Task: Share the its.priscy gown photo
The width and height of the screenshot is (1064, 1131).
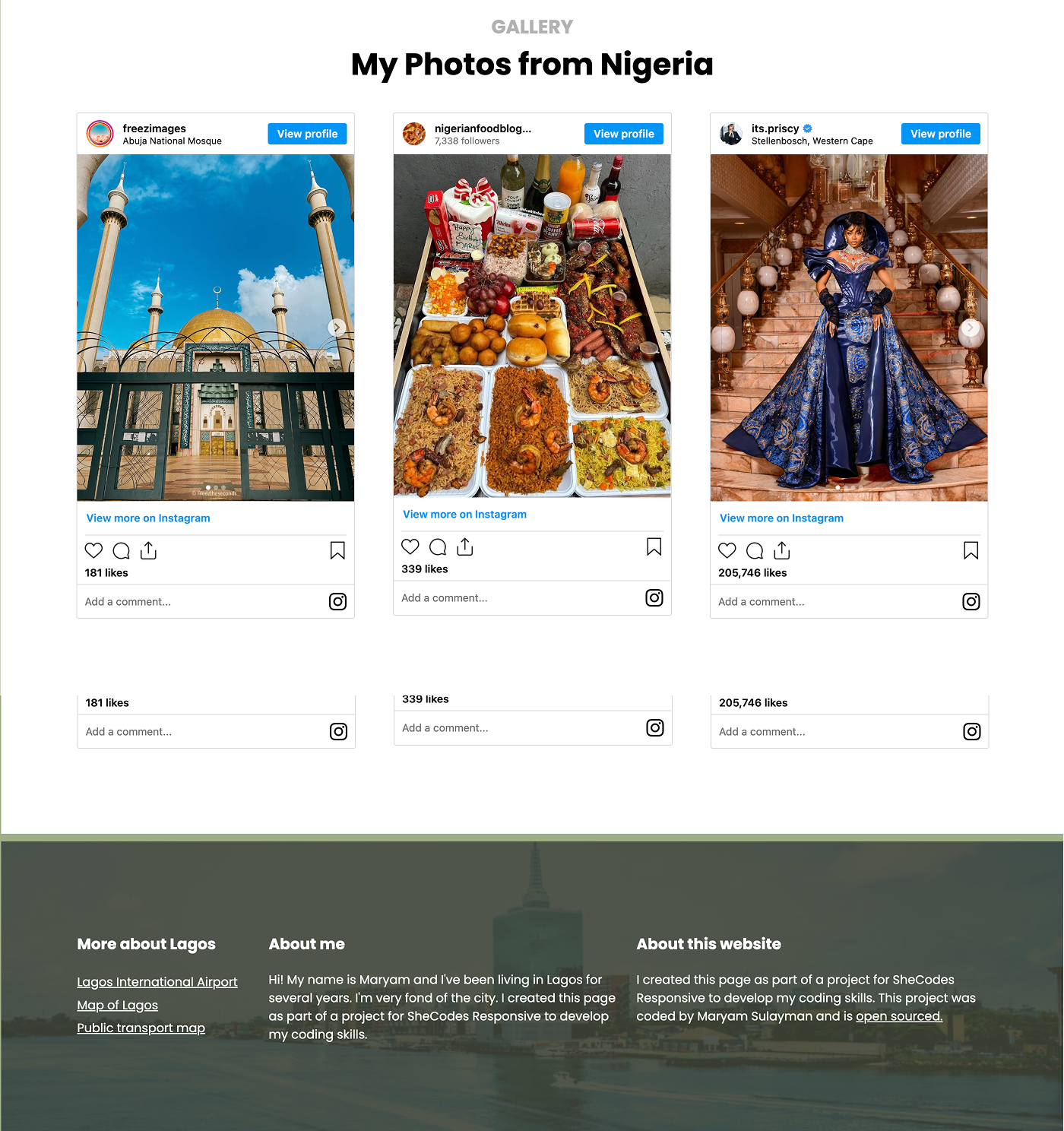Action: click(781, 550)
